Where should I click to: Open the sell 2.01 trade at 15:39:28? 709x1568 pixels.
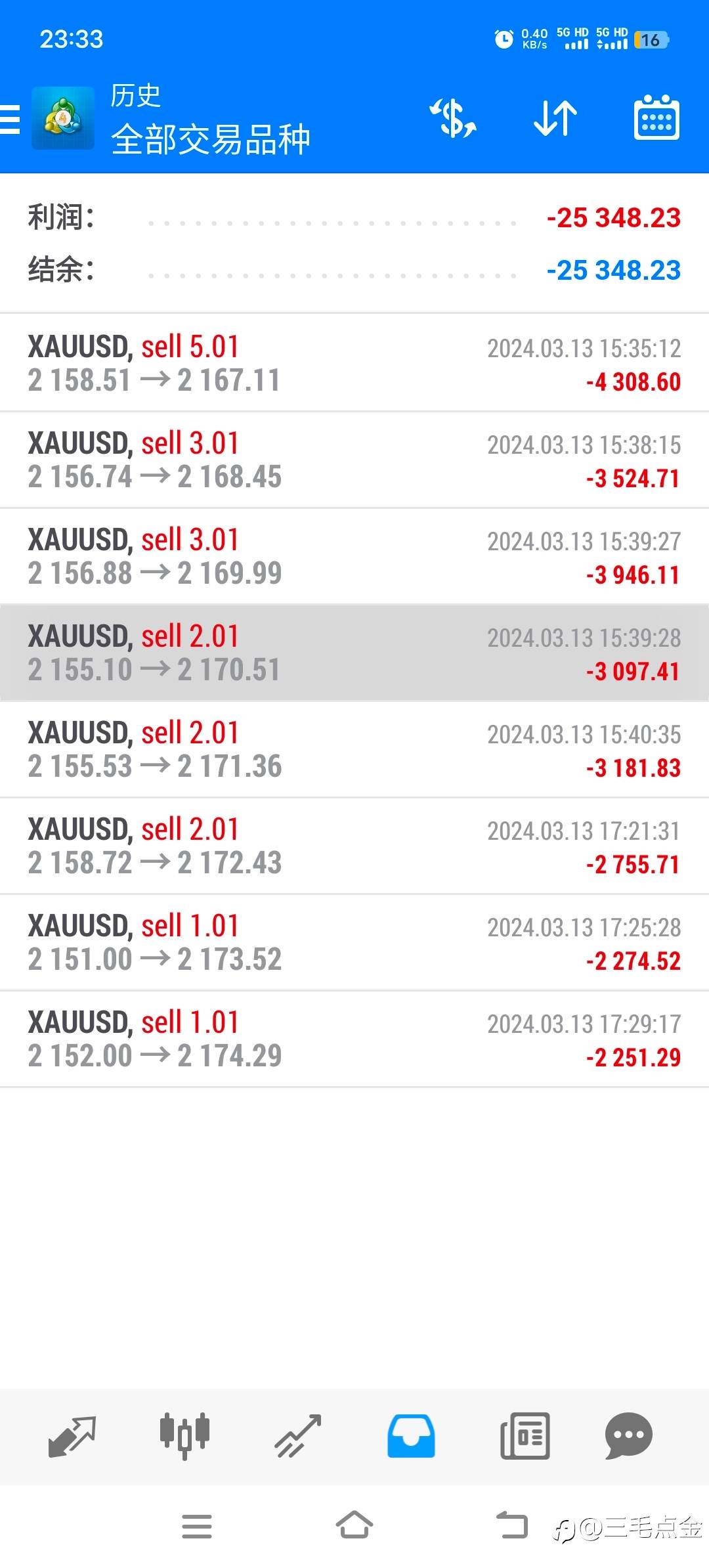(354, 653)
